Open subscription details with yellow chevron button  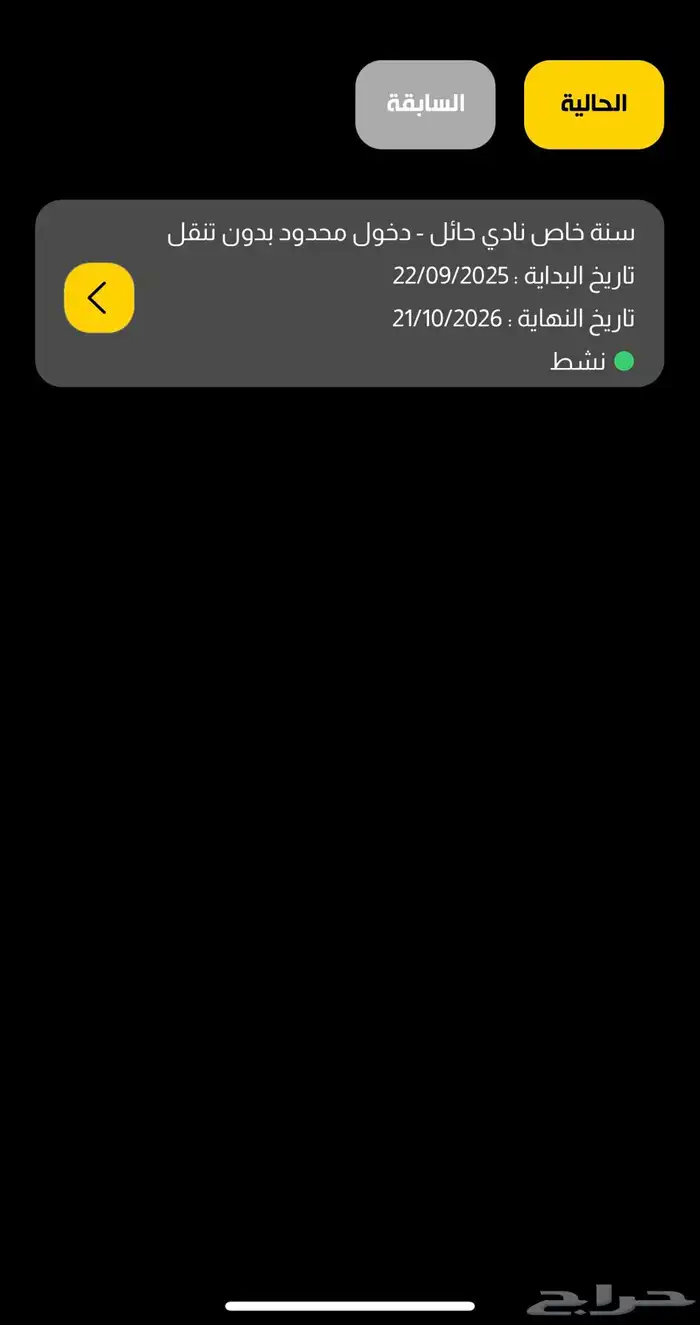pos(99,298)
